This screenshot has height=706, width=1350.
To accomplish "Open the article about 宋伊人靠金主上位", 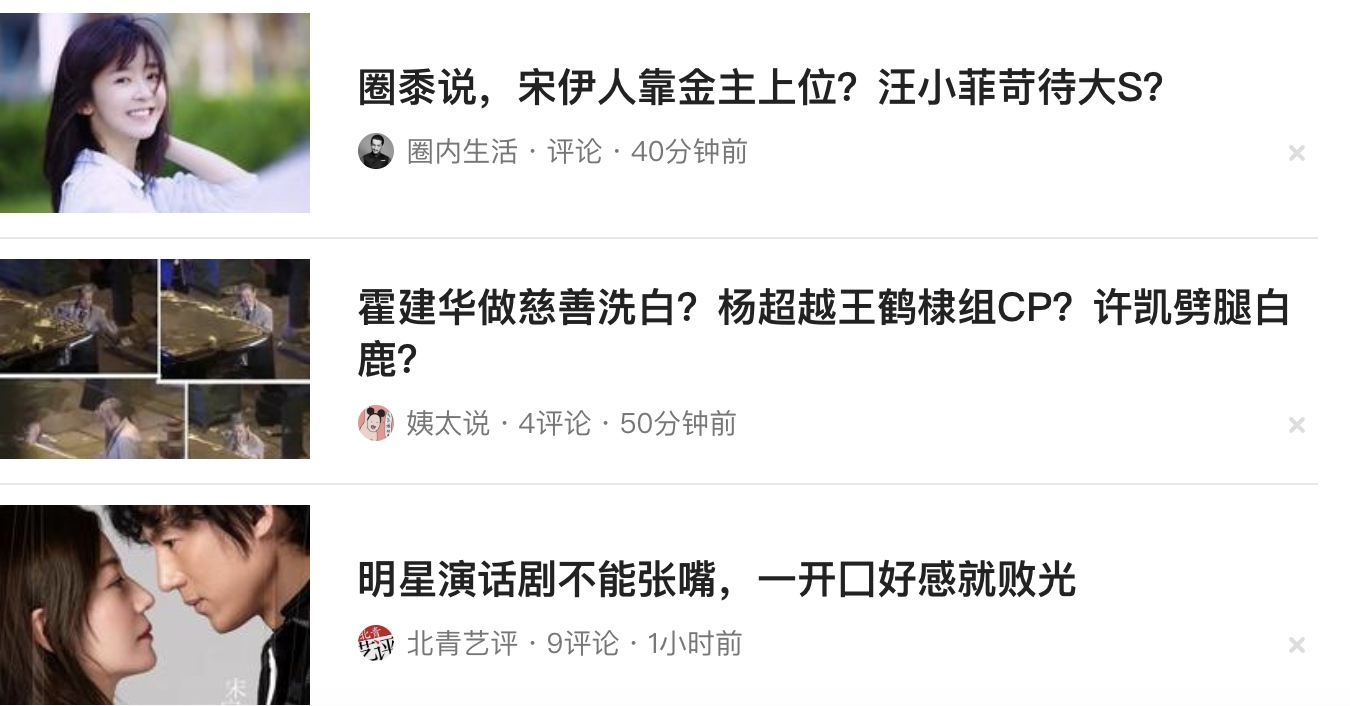I will 760,90.
